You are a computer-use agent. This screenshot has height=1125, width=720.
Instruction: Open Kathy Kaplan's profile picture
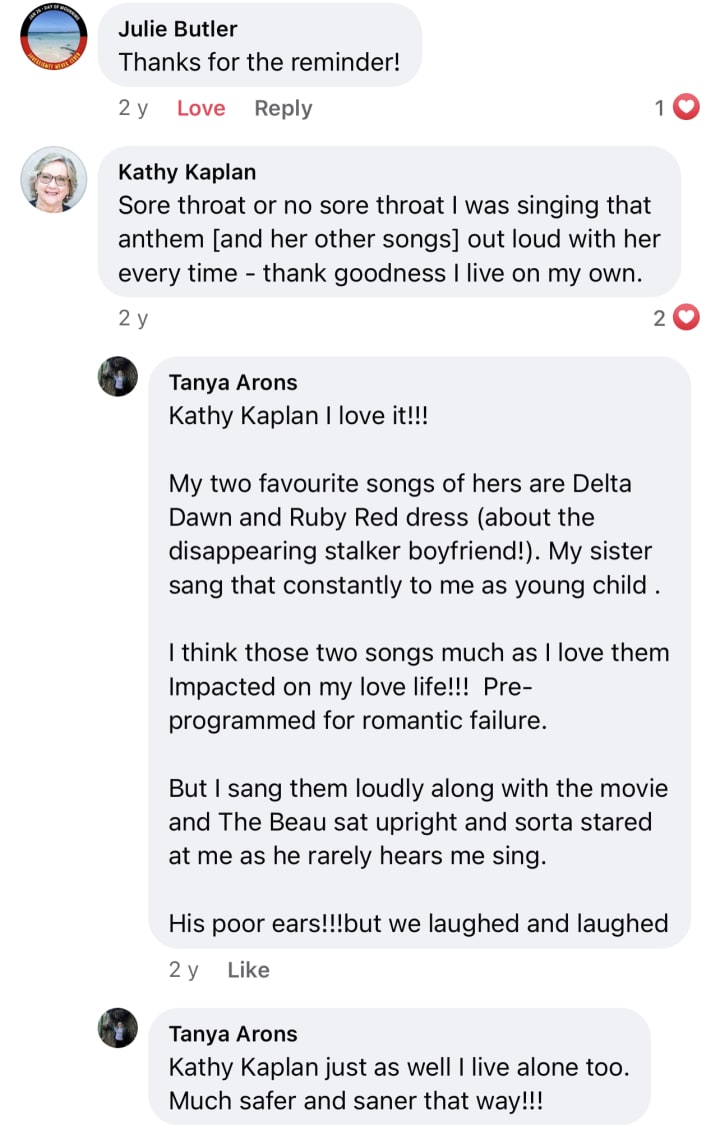[53, 180]
